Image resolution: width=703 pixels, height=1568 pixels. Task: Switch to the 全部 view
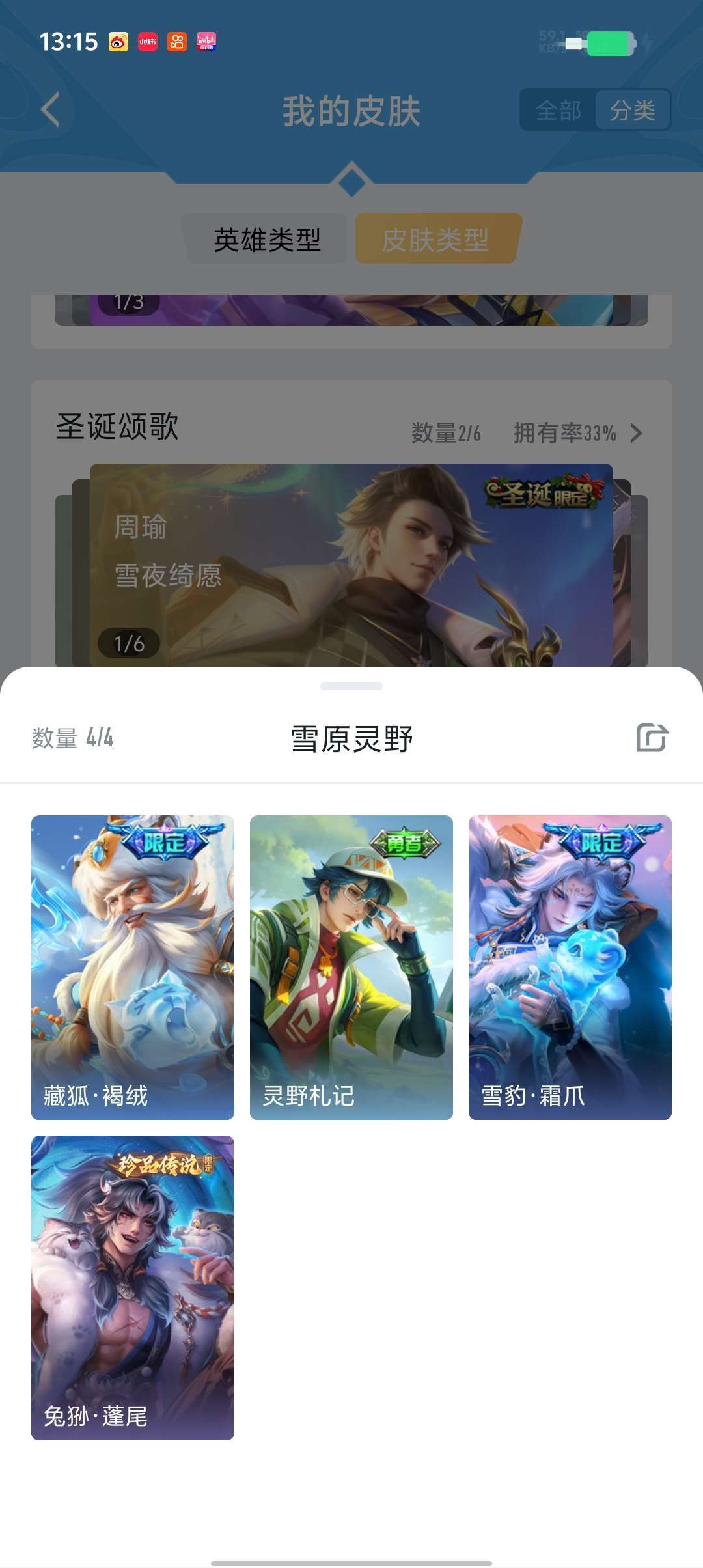(558, 110)
